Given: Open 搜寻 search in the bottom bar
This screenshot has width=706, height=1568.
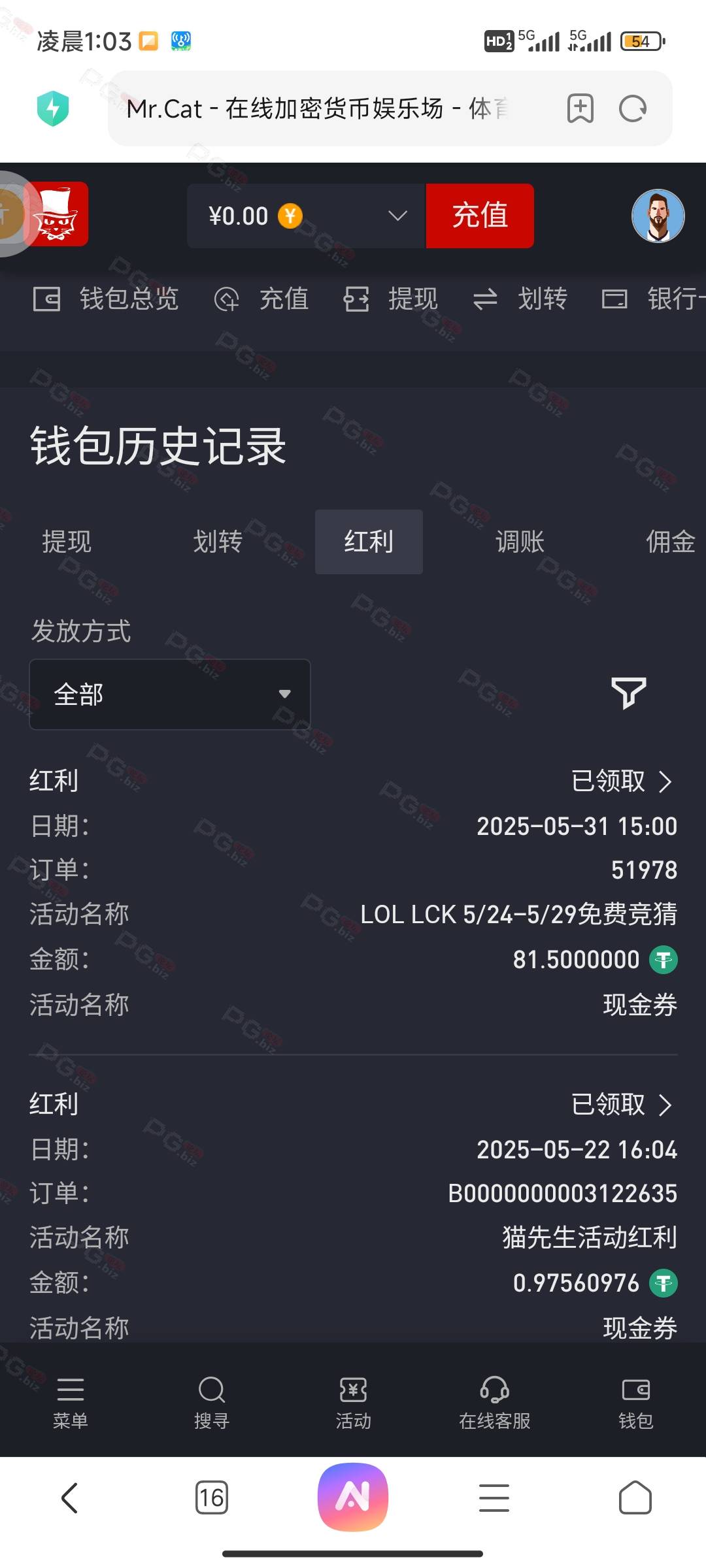Looking at the screenshot, I should coord(212,1402).
